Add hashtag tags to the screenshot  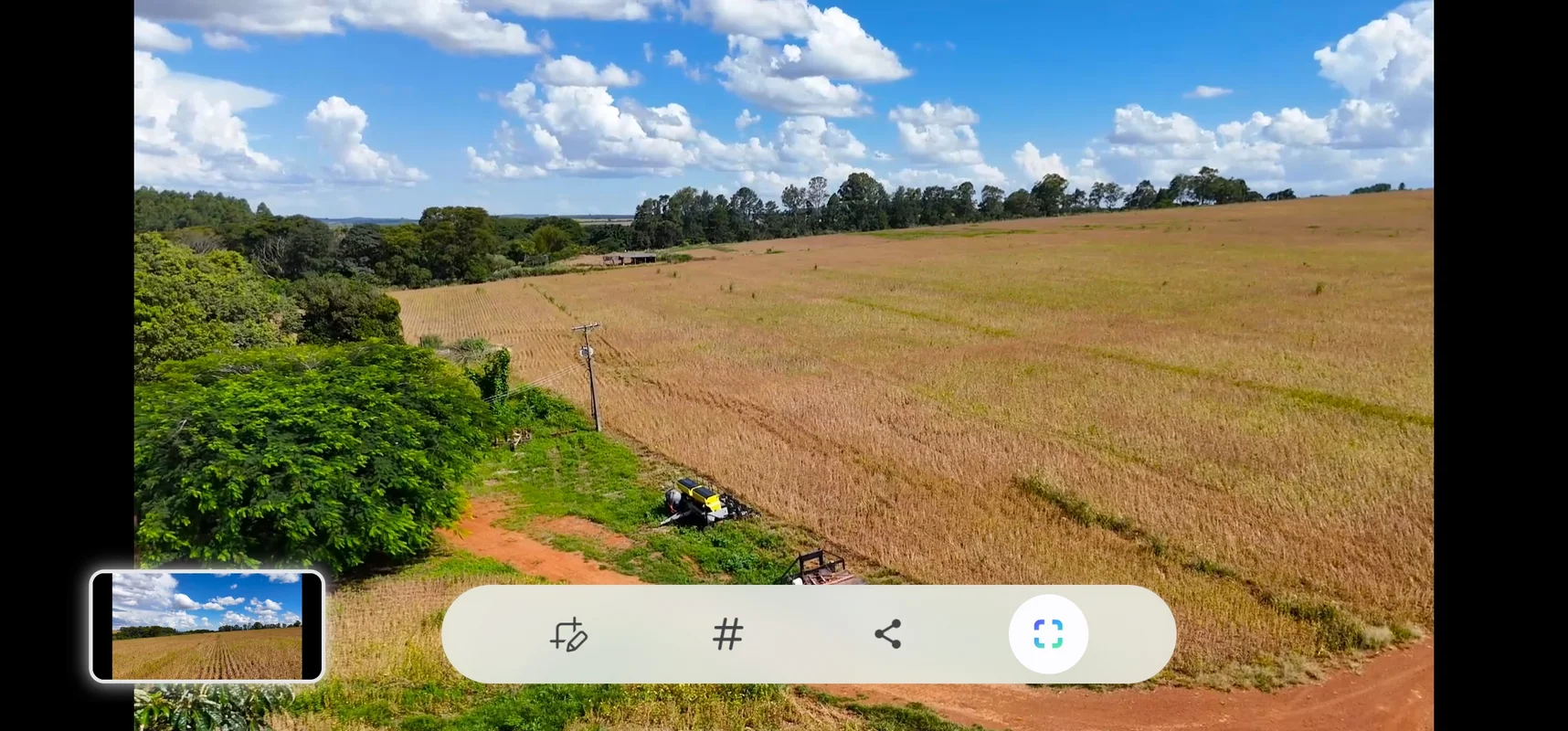tap(727, 634)
